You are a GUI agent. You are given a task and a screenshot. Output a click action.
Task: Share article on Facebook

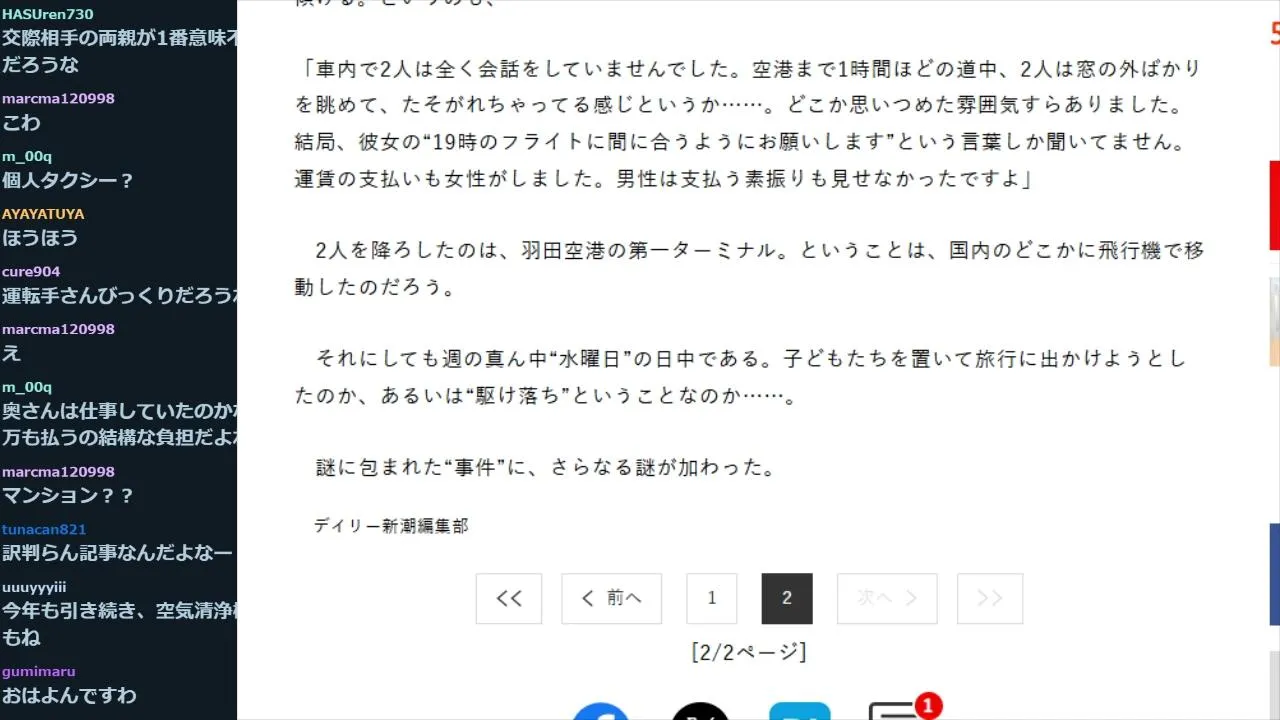[x=601, y=712]
